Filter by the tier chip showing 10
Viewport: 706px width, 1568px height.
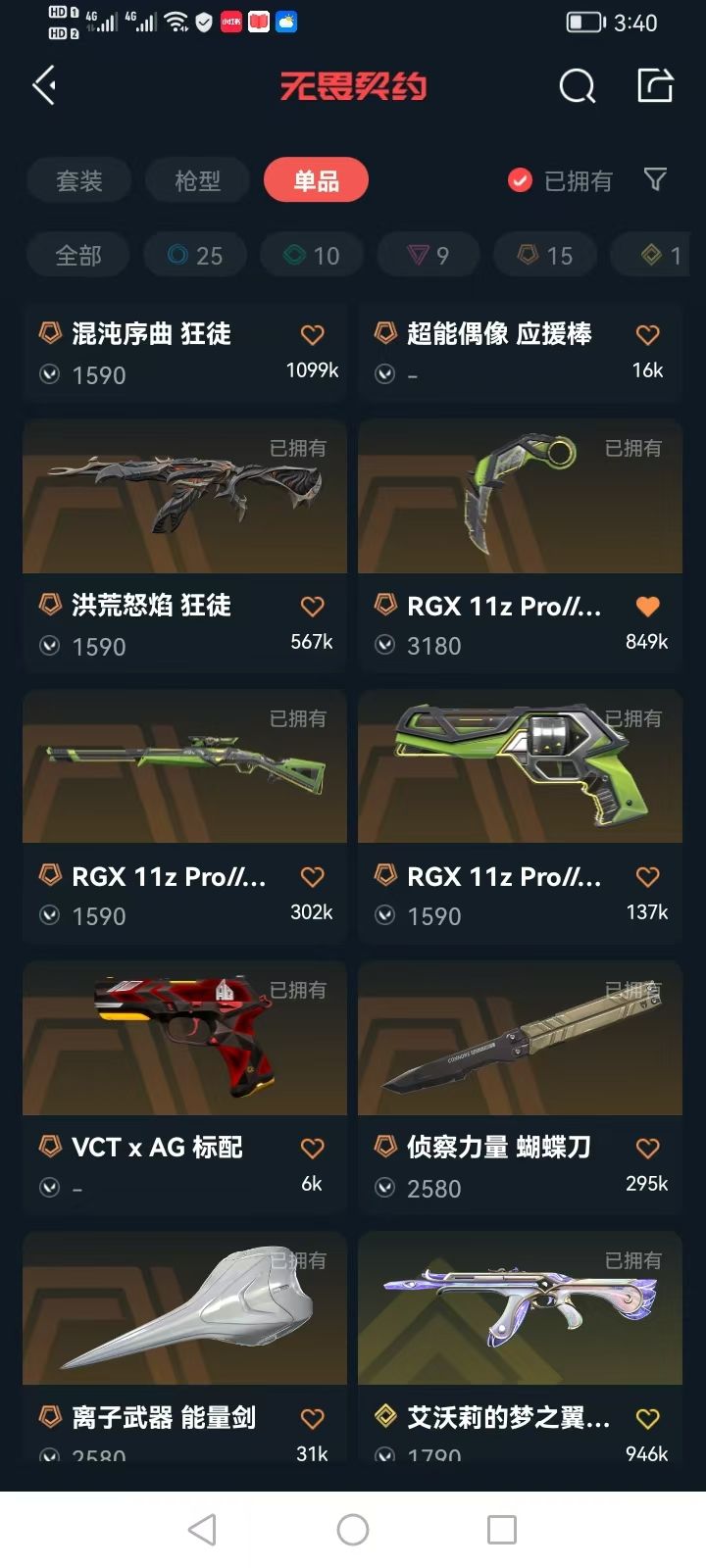[x=312, y=256]
